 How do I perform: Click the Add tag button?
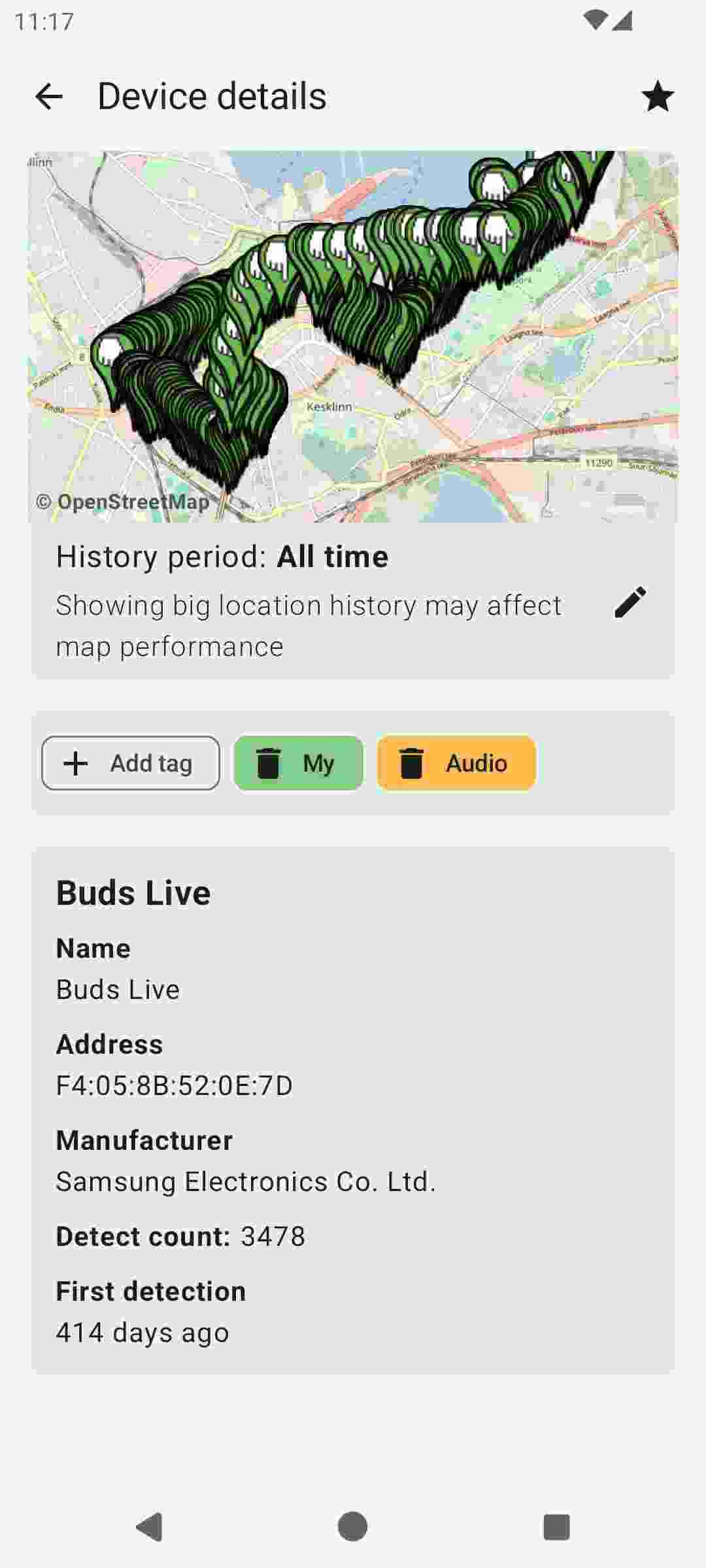click(131, 762)
